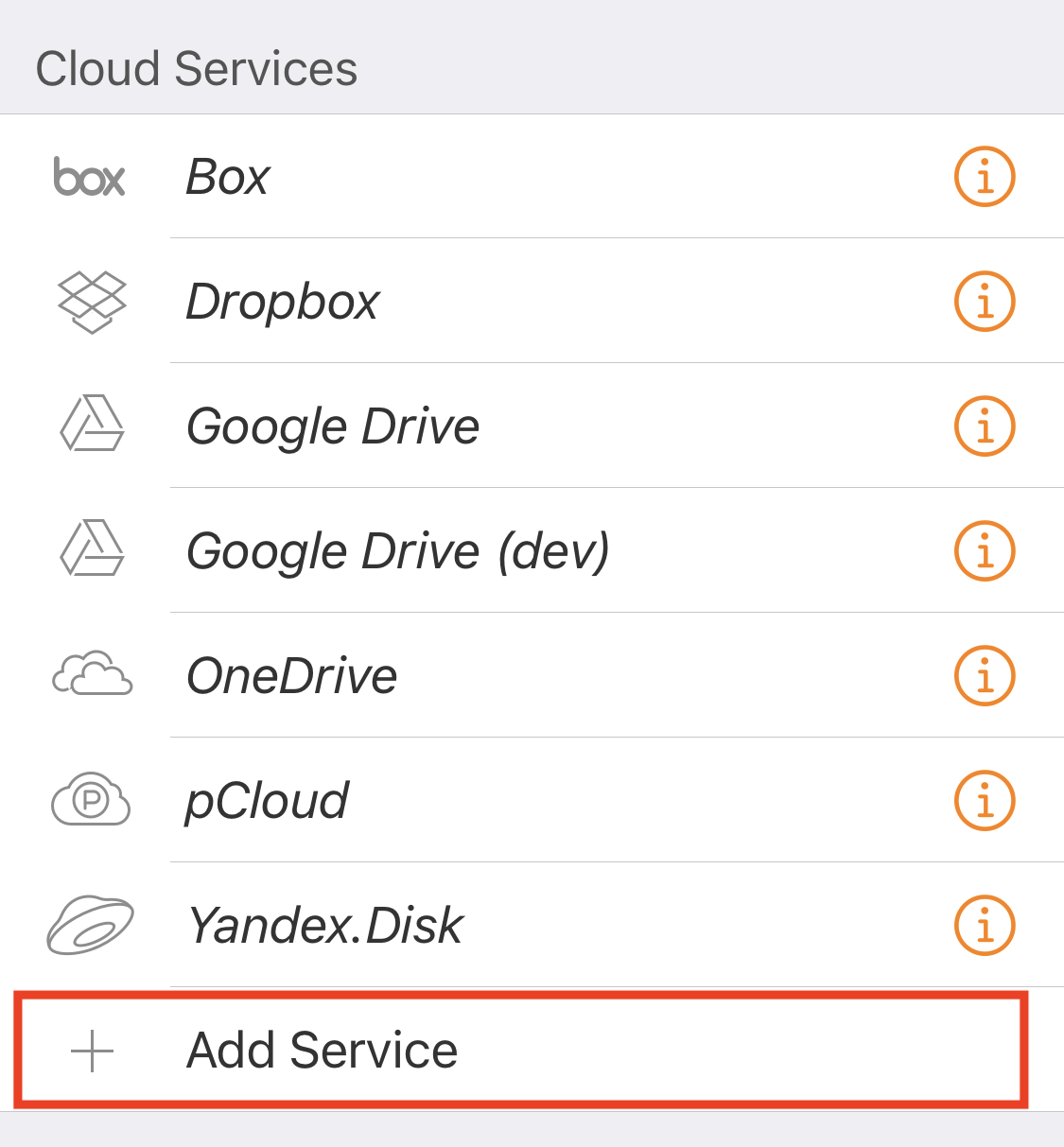Click the OneDrive cloud icon
The width and height of the screenshot is (1064, 1147).
(90, 676)
